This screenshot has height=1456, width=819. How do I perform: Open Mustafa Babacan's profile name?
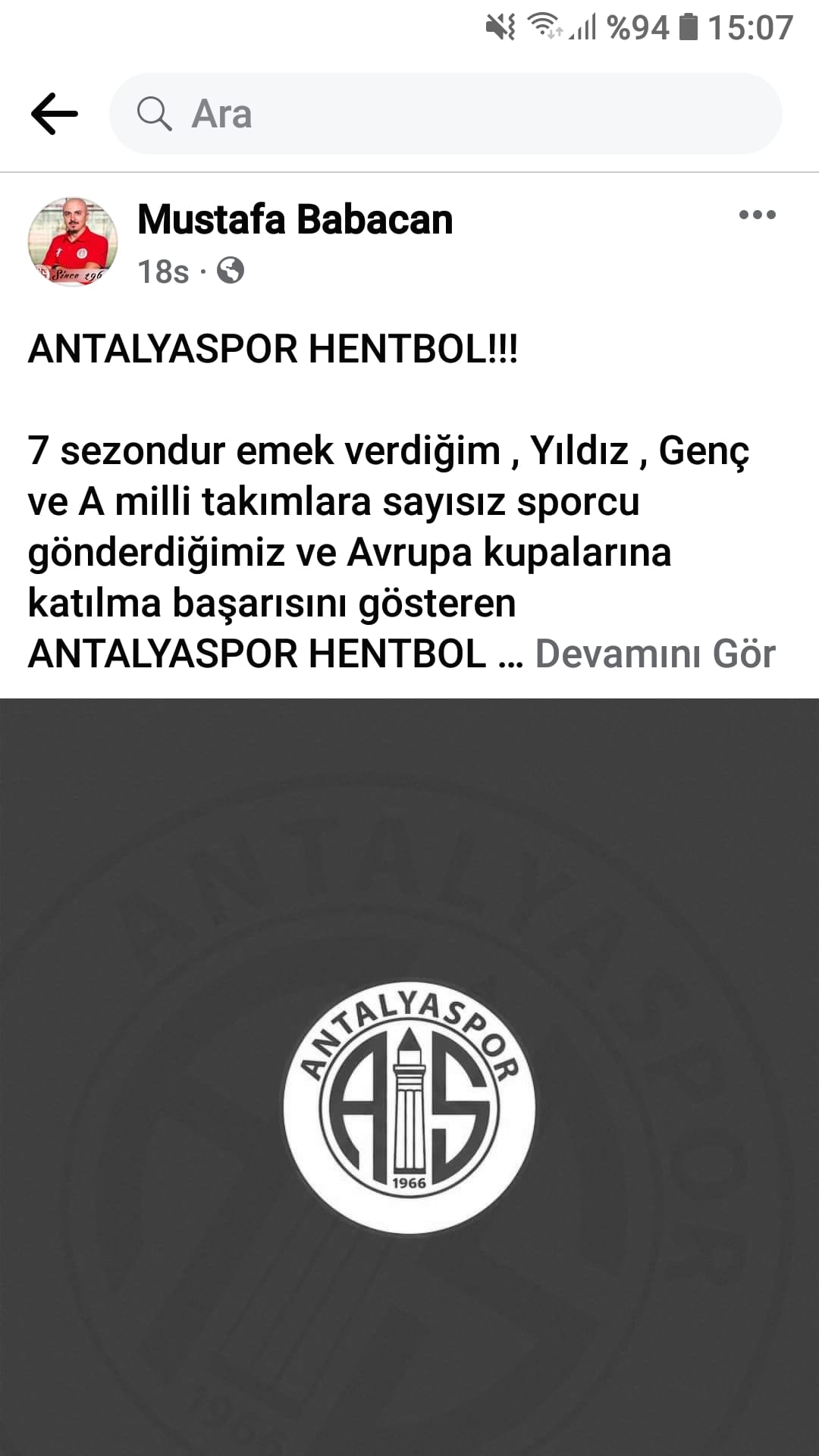[x=295, y=220]
